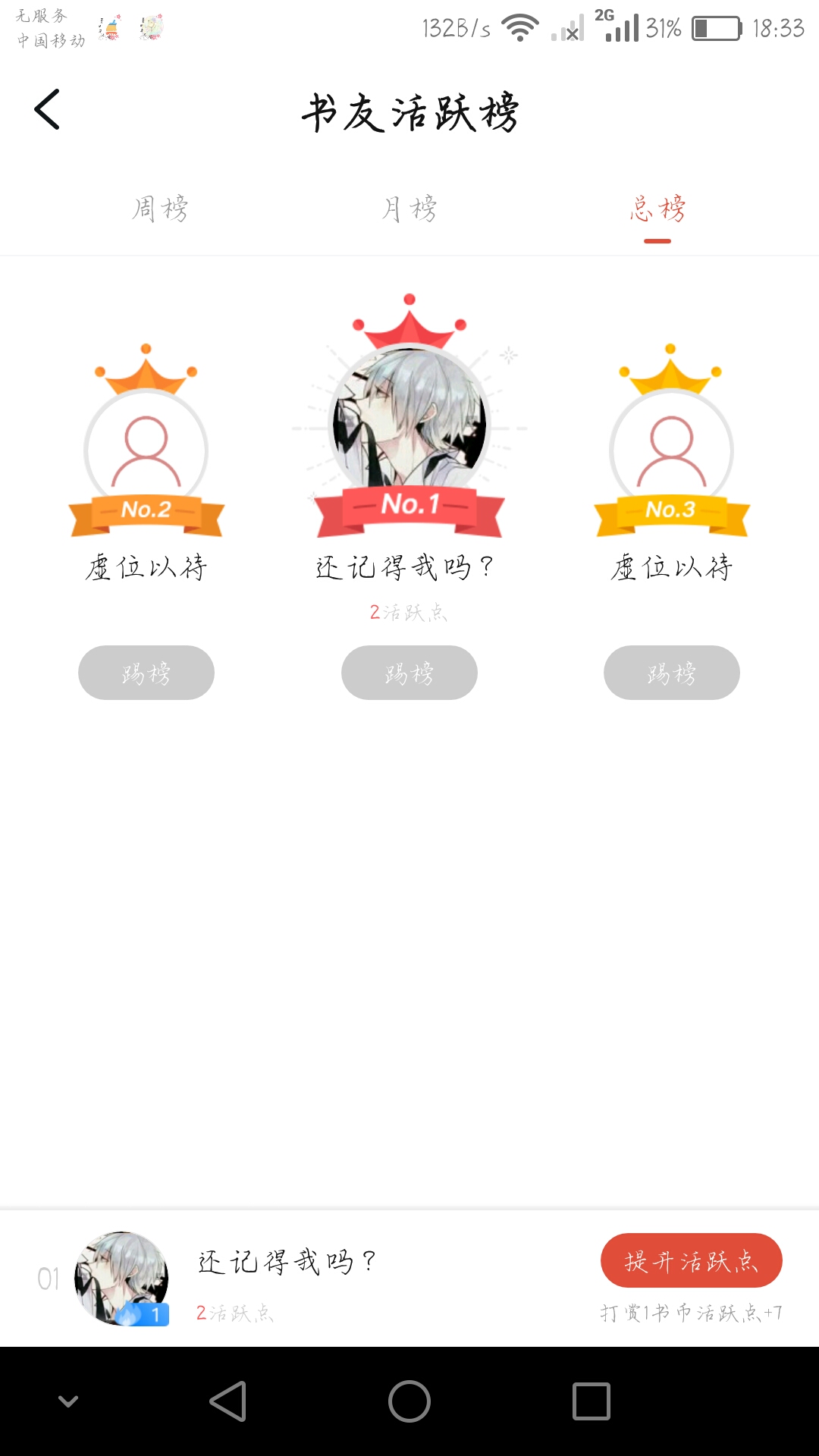Tap the system home button
The width and height of the screenshot is (819, 1456).
[409, 1401]
